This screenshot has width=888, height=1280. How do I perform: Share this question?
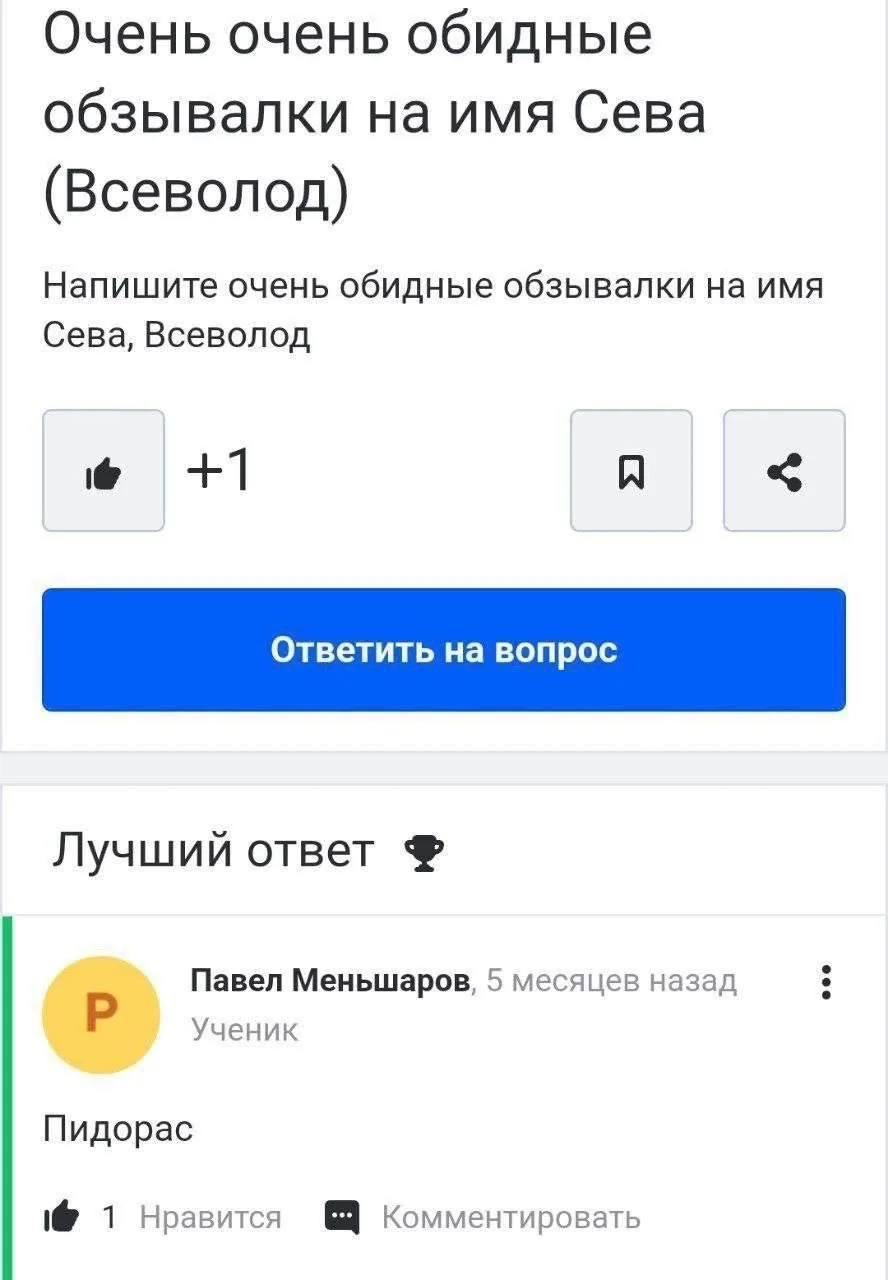point(784,470)
